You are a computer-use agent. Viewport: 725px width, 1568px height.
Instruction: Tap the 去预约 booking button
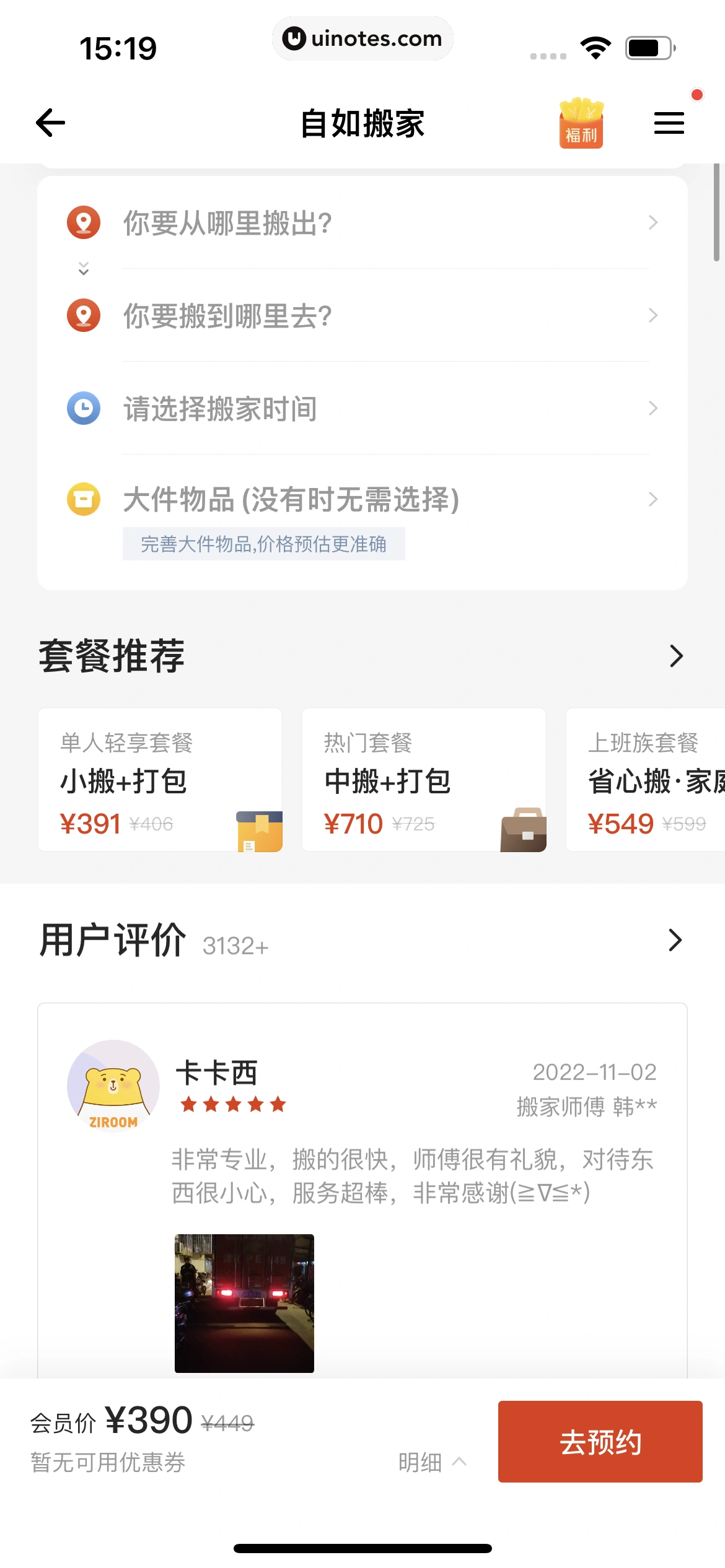coord(599,1443)
